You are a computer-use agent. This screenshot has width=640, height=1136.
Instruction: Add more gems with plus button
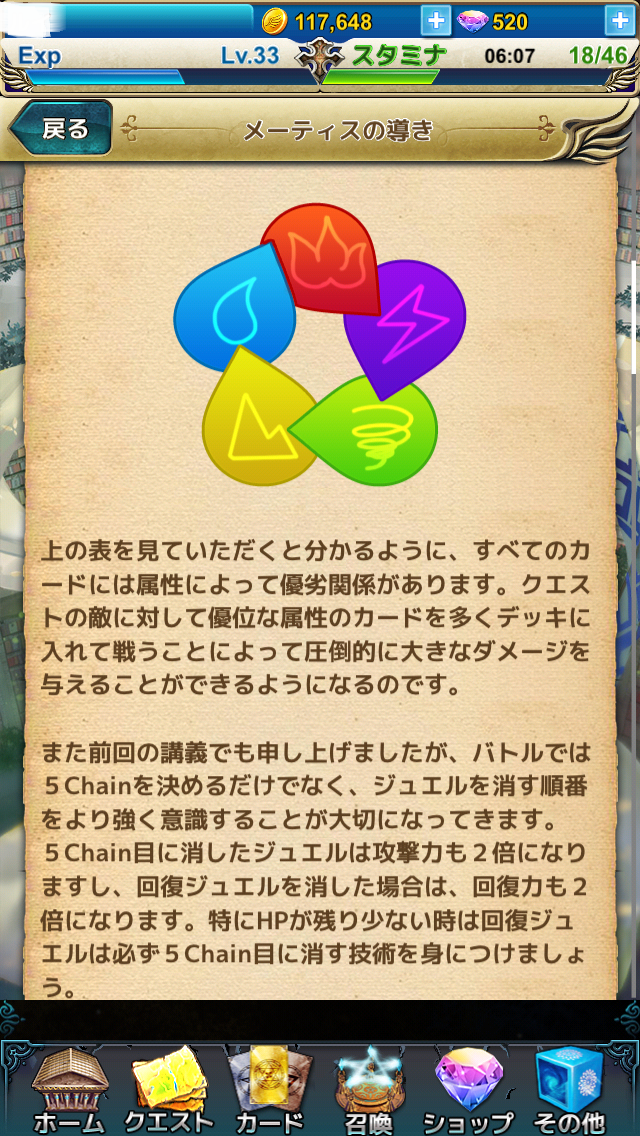[x=619, y=21]
